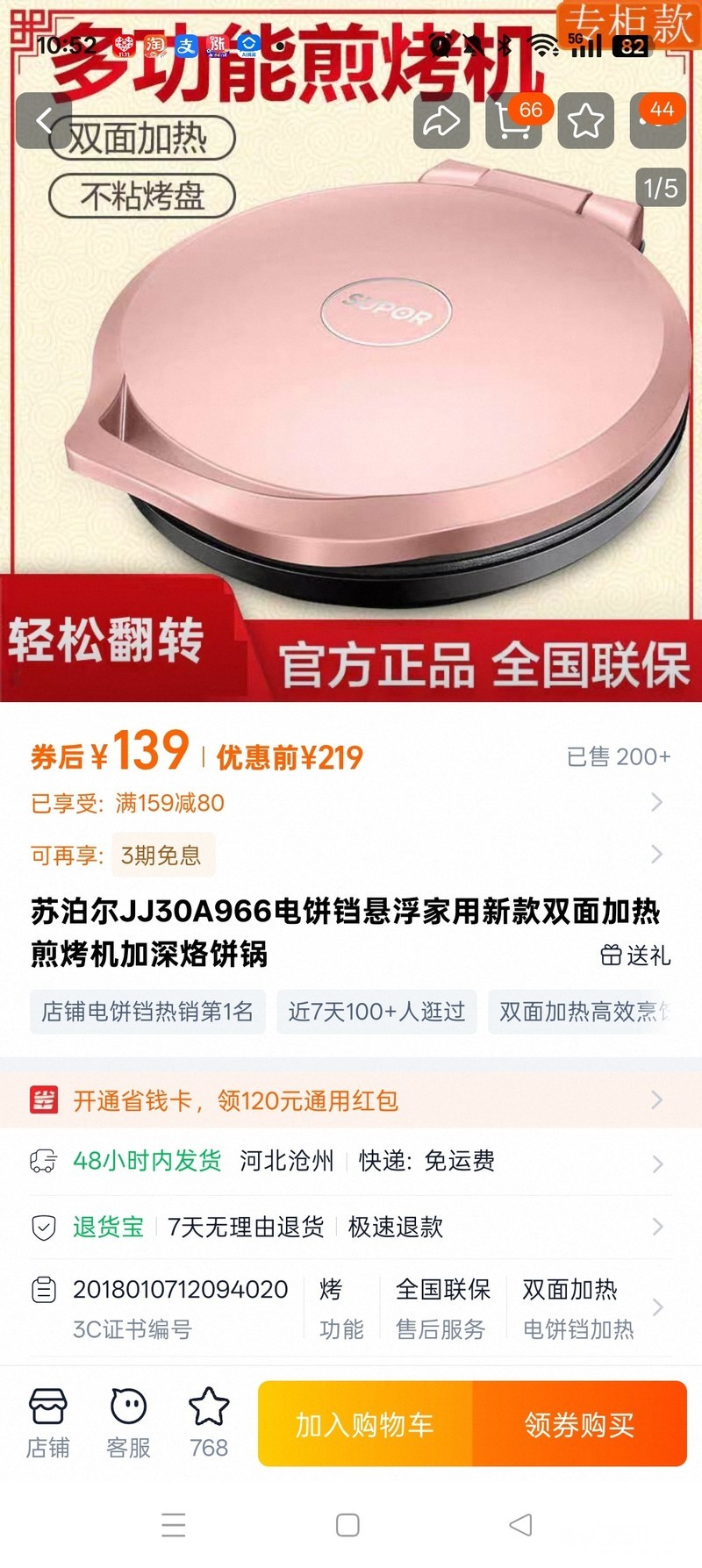Tap the 送礼 gift button

pyautogui.click(x=636, y=955)
